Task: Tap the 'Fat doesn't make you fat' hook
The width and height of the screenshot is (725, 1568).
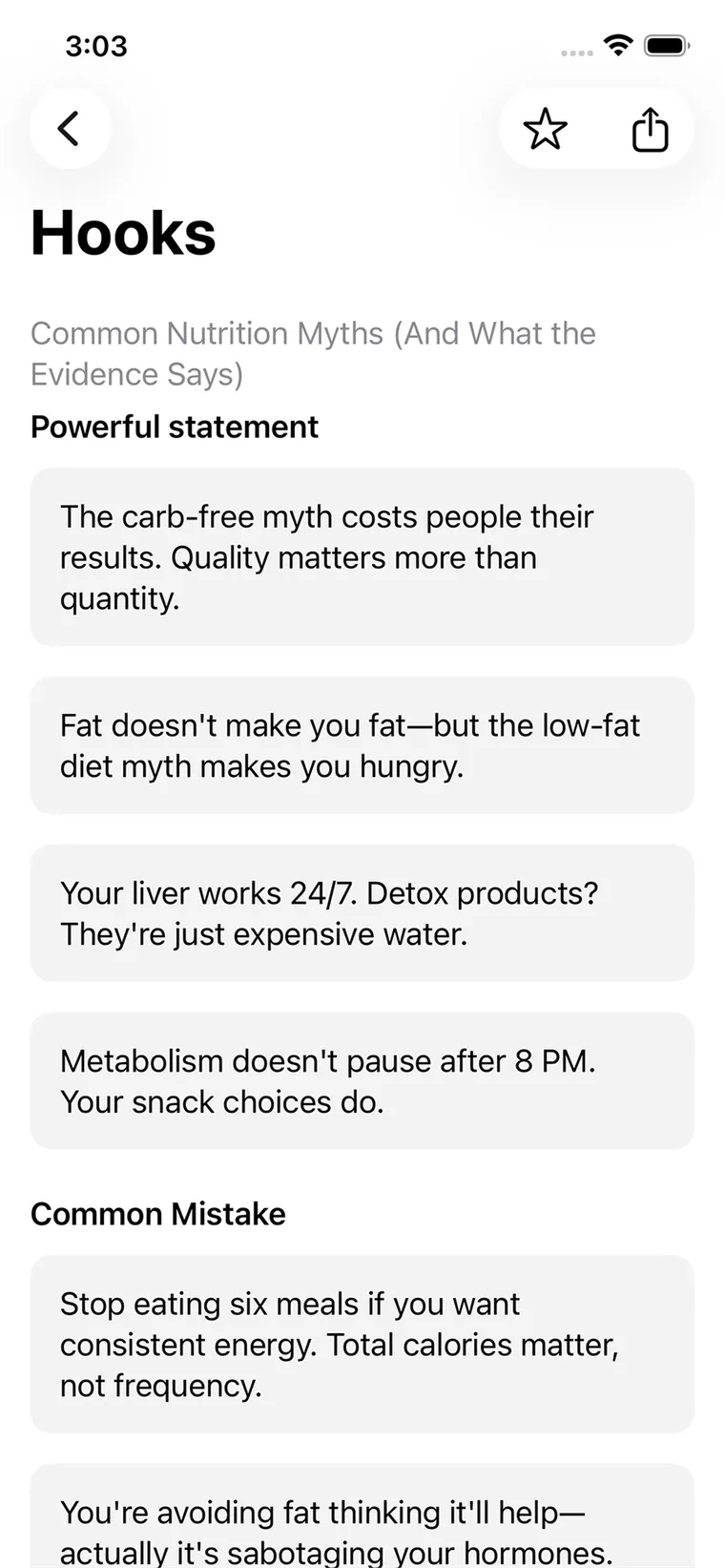Action: click(362, 744)
